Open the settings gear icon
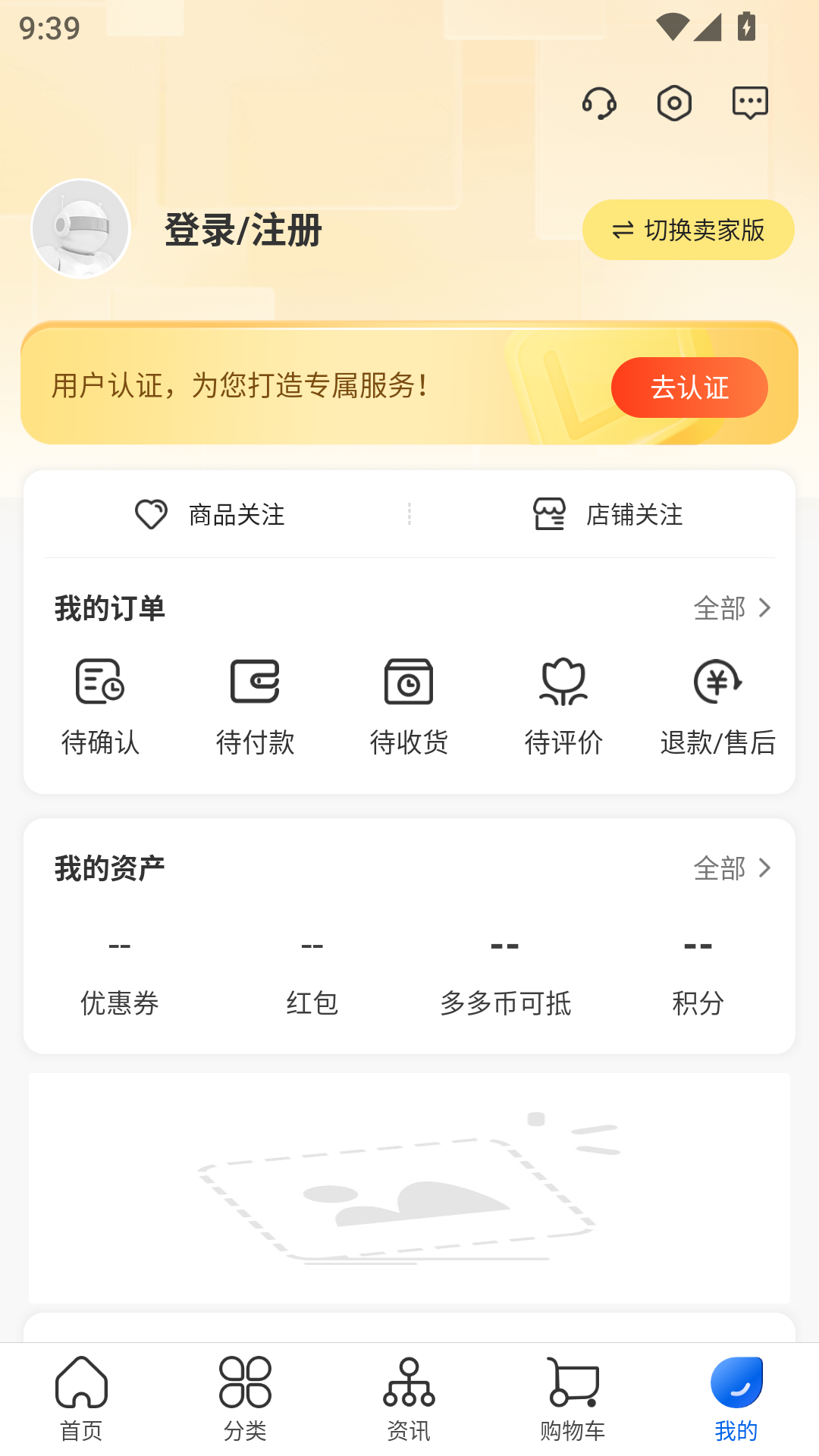The width and height of the screenshot is (819, 1456). tap(674, 103)
